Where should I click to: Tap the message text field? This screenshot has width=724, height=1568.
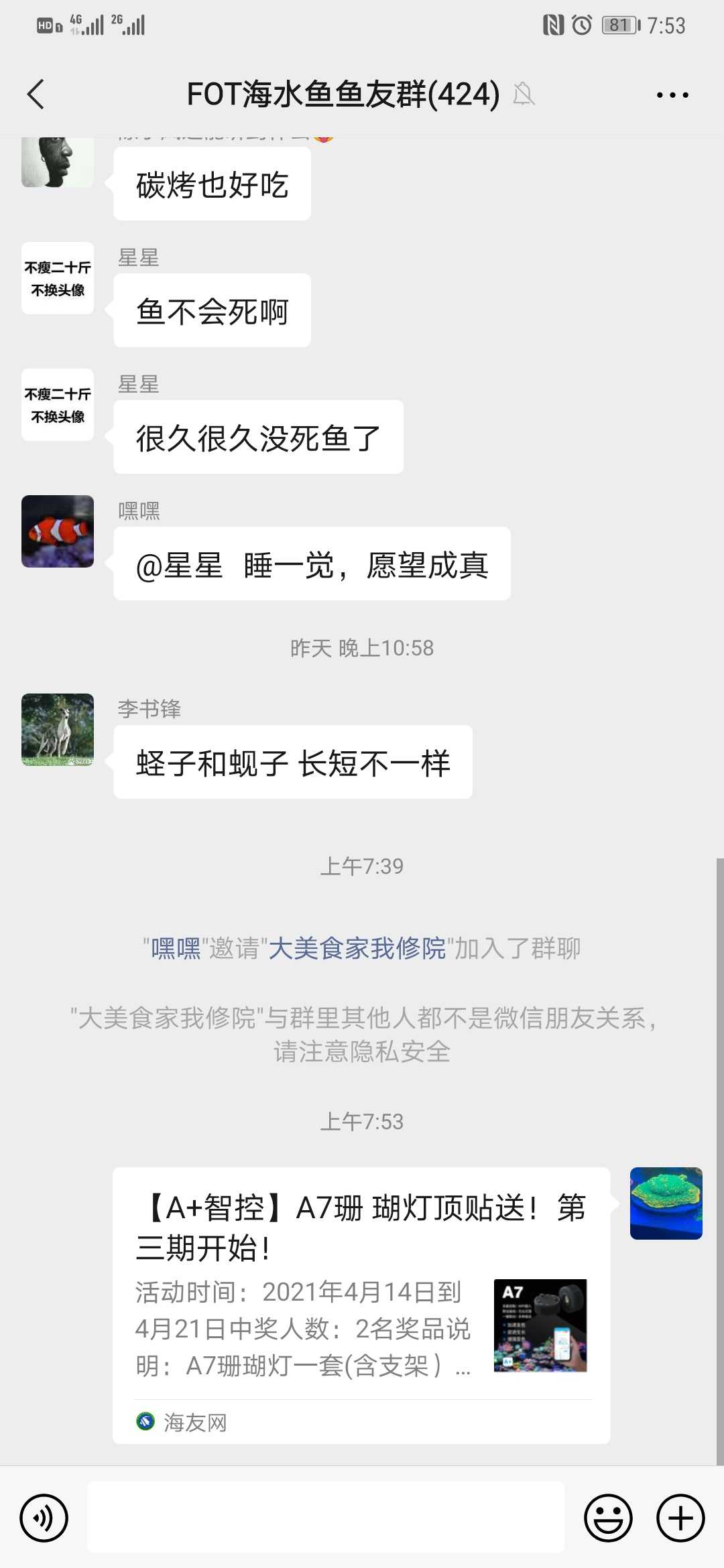coord(326,1518)
